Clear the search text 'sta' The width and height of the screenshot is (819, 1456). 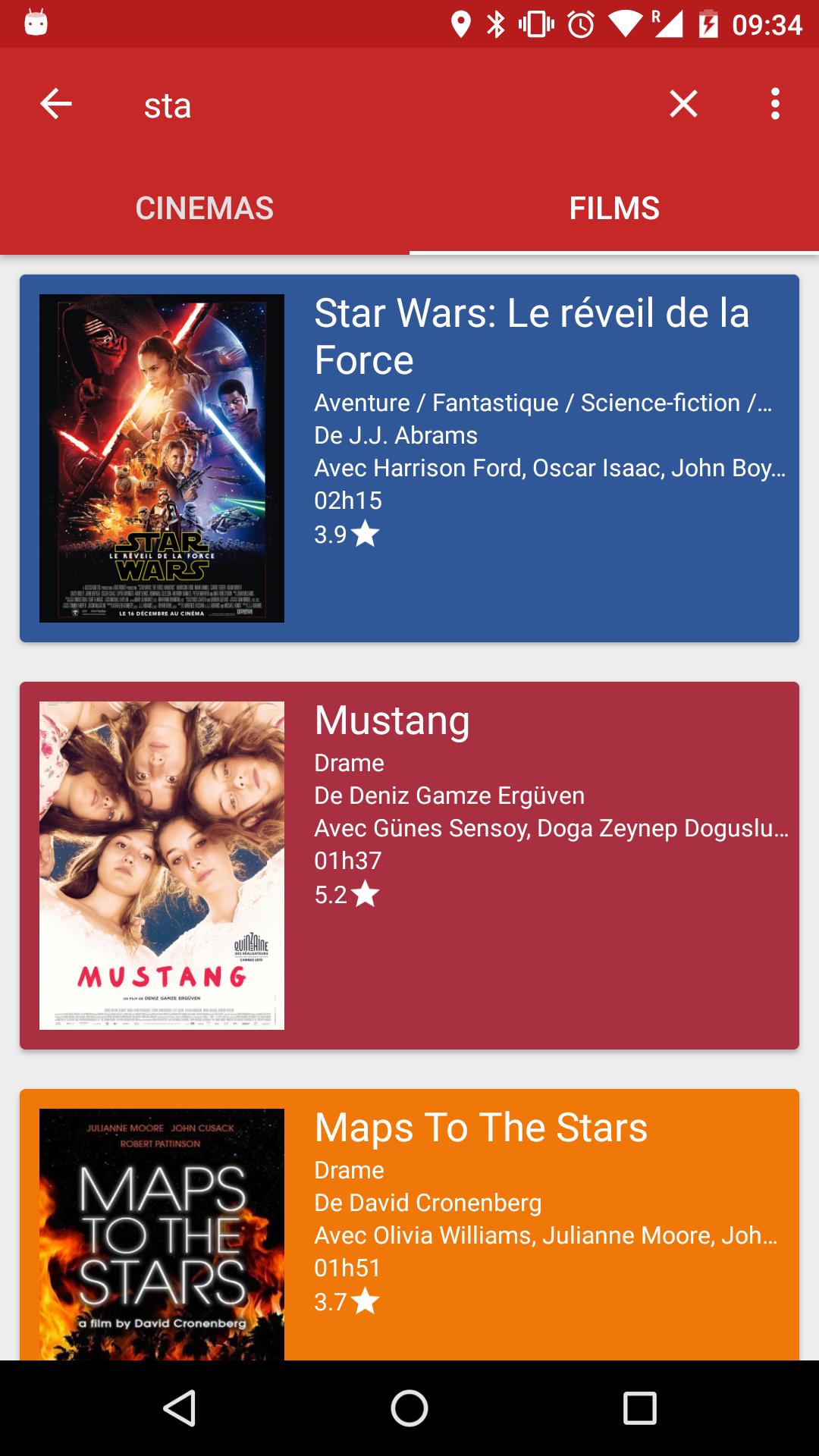683,104
